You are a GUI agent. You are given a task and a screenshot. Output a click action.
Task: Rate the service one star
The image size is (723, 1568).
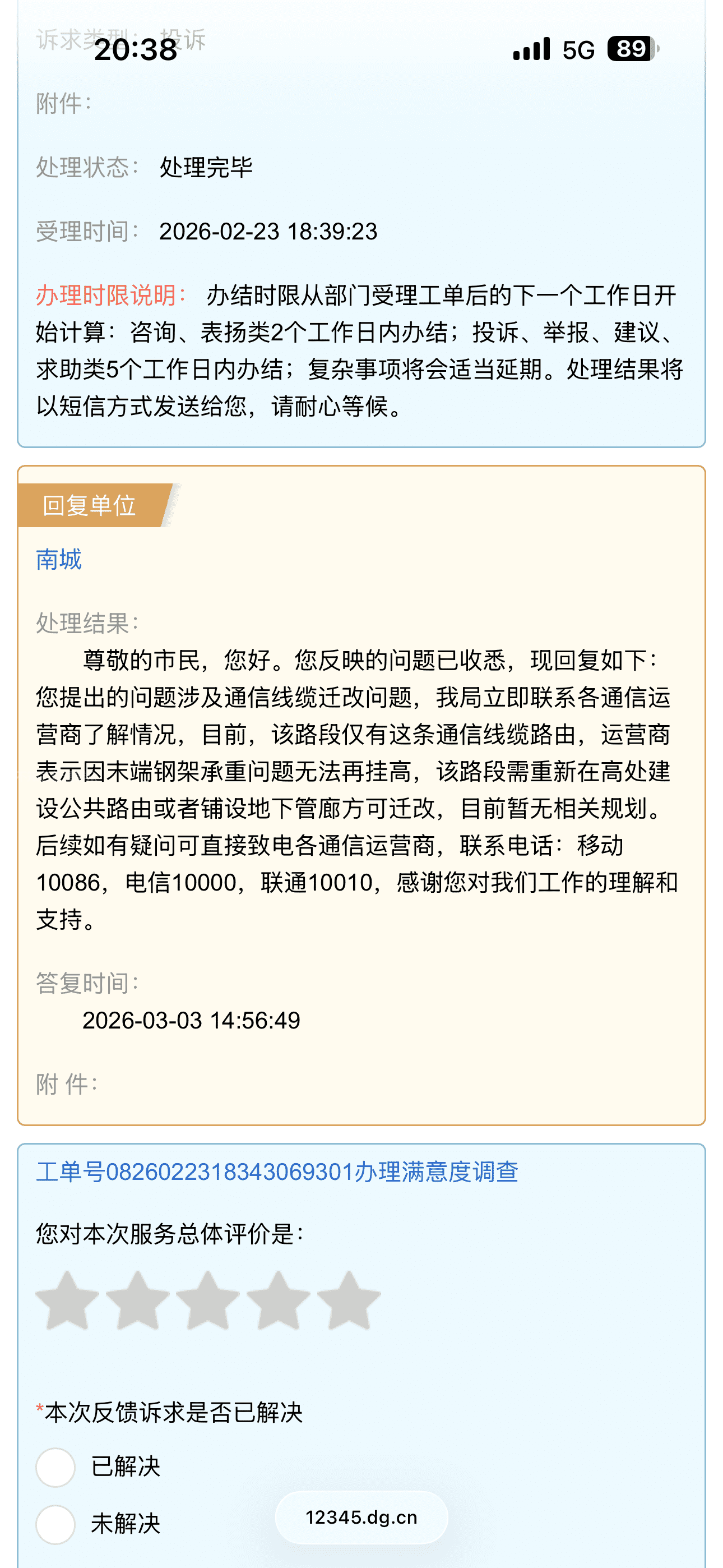pos(67,1300)
